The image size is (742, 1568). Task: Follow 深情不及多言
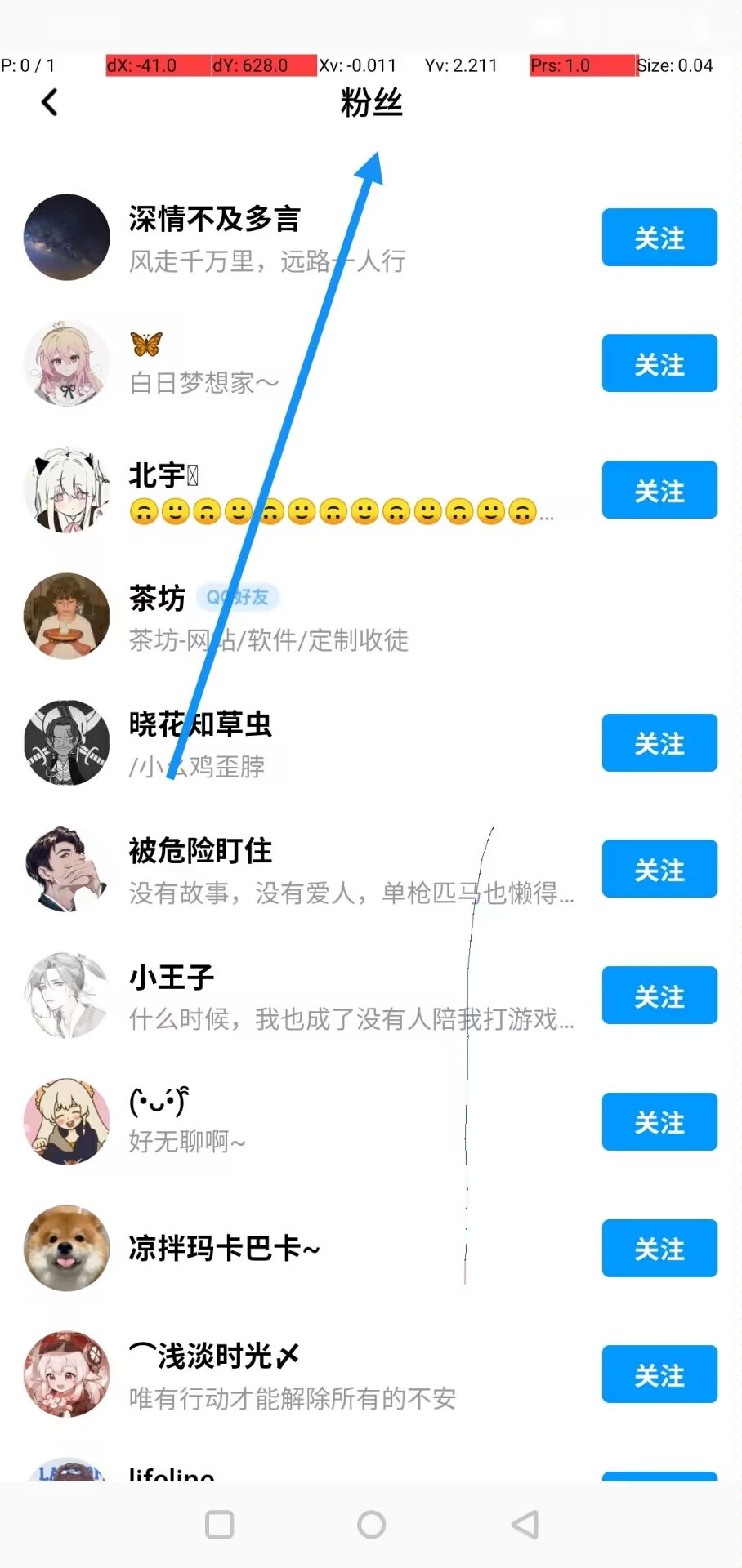[x=659, y=238]
